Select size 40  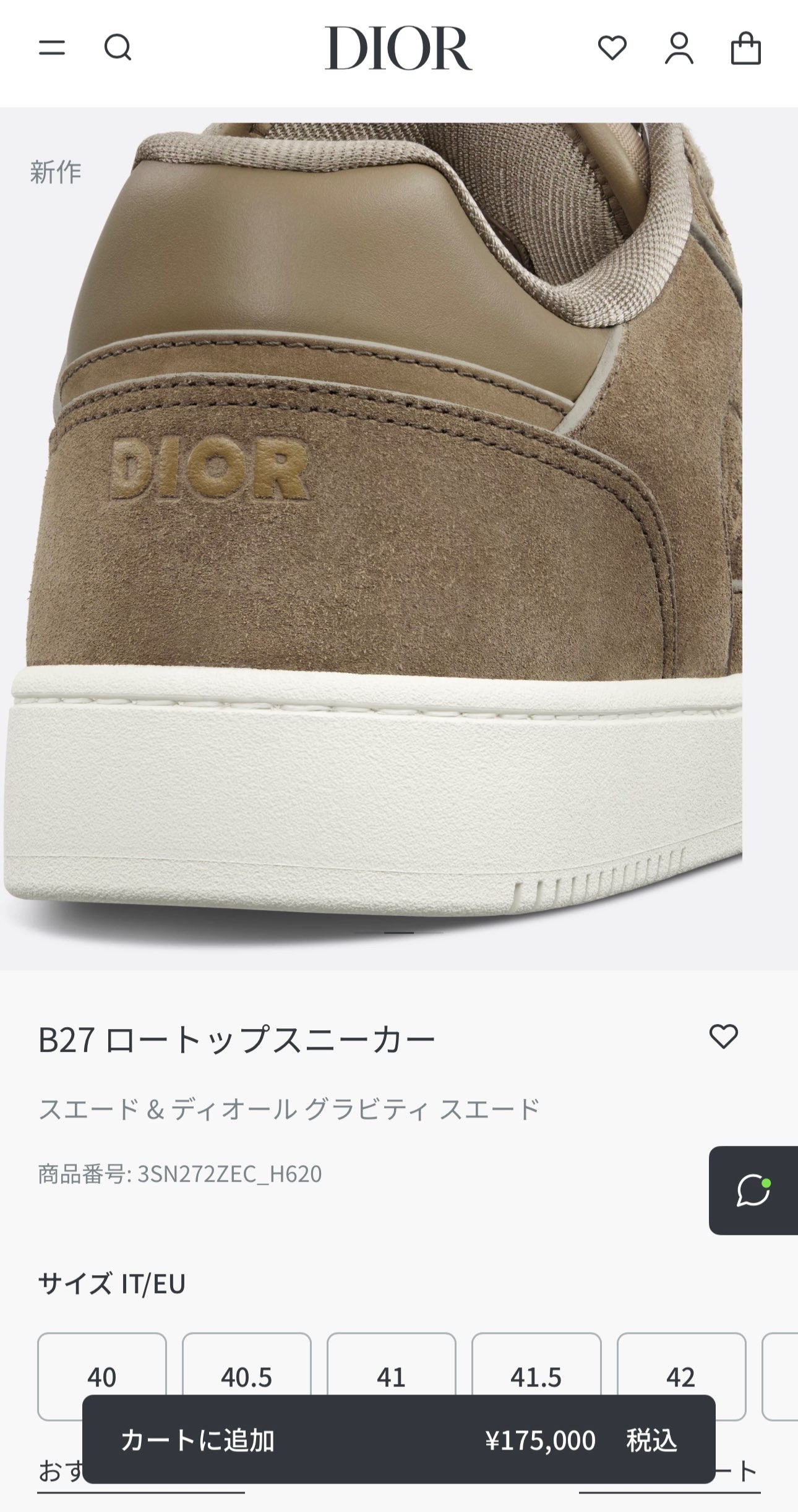pyautogui.click(x=102, y=1367)
